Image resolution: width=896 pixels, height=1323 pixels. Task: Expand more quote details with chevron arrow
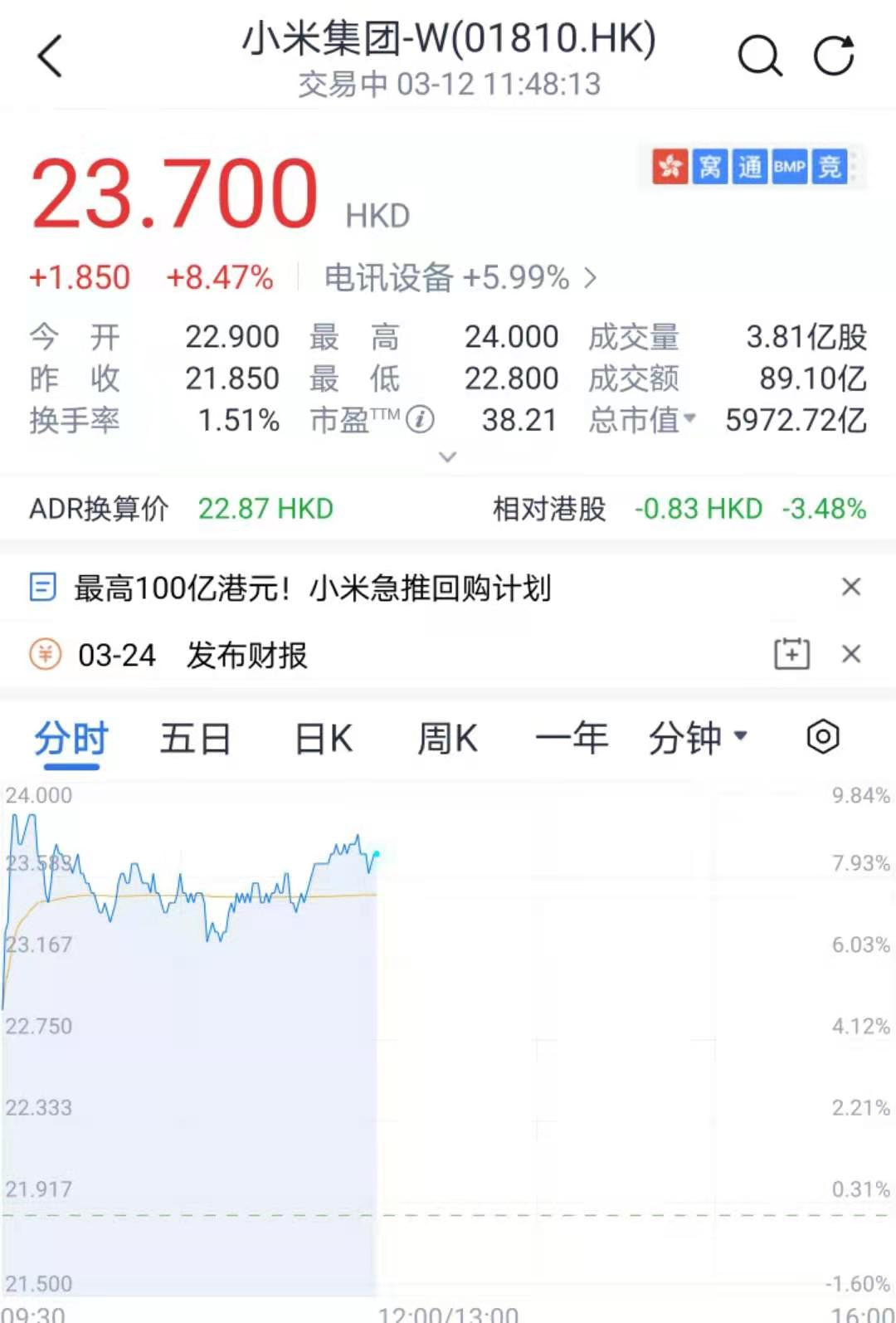pos(447,457)
